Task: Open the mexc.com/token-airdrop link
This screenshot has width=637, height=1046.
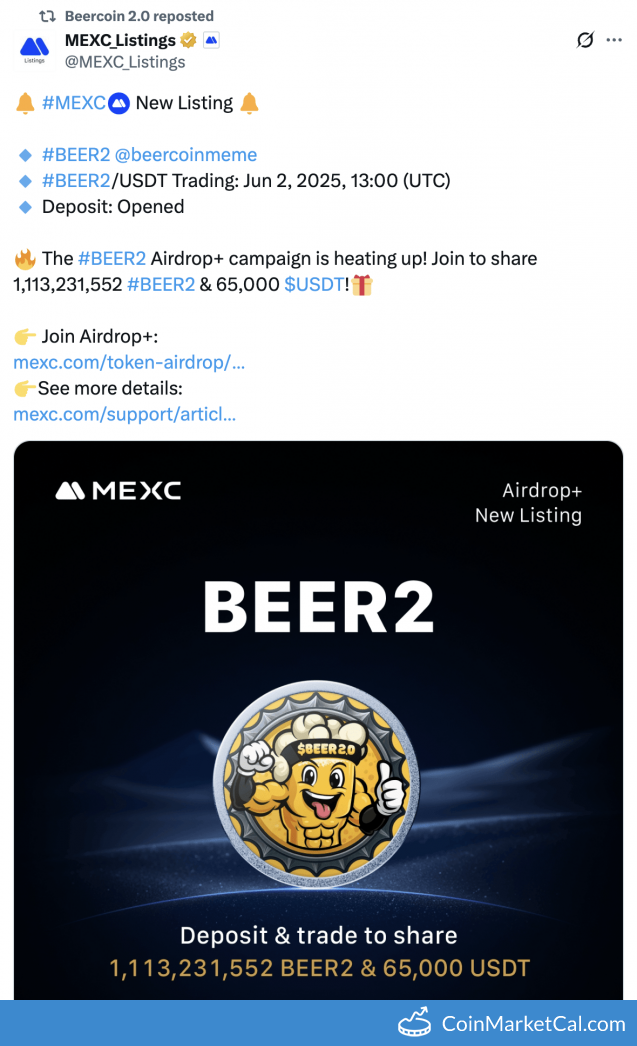Action: pyautogui.click(x=129, y=362)
